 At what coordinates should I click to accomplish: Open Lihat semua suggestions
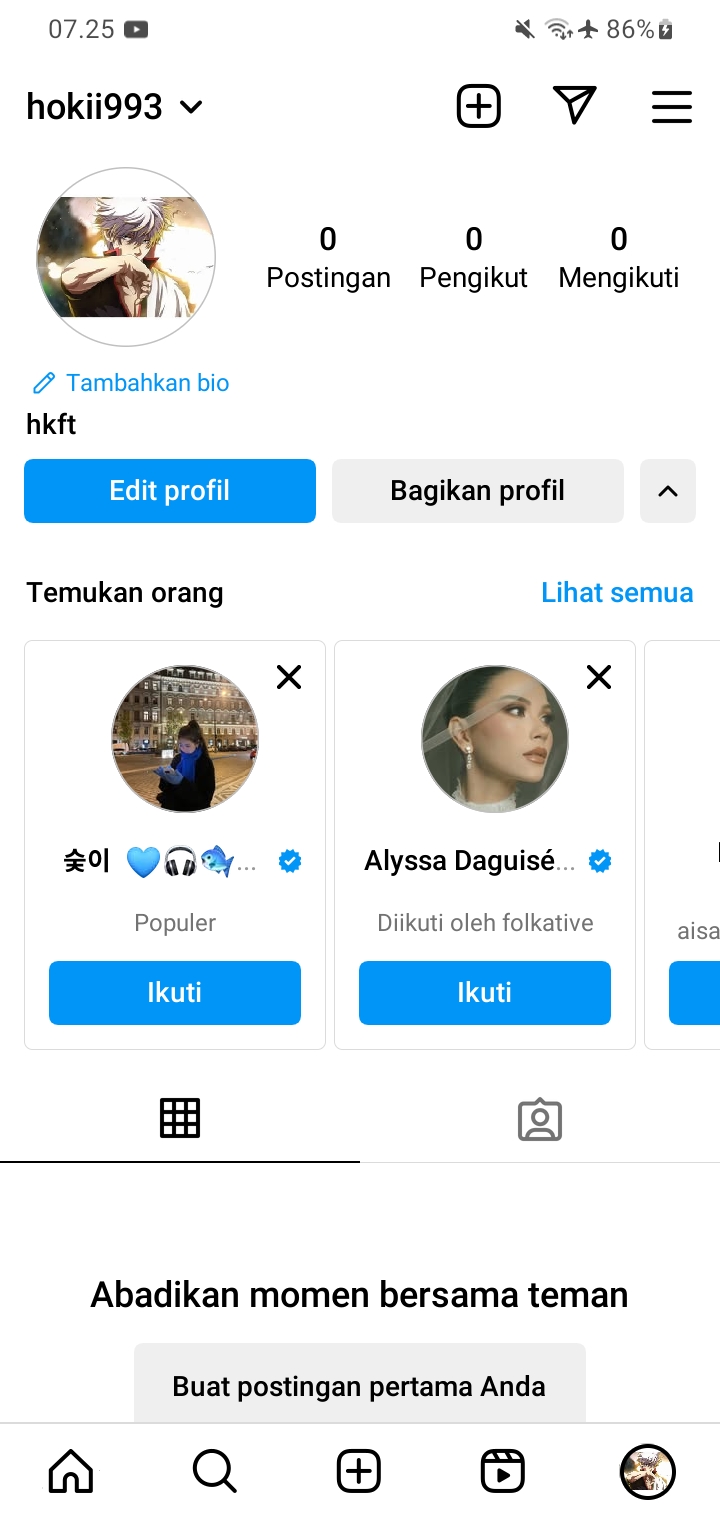tap(616, 593)
